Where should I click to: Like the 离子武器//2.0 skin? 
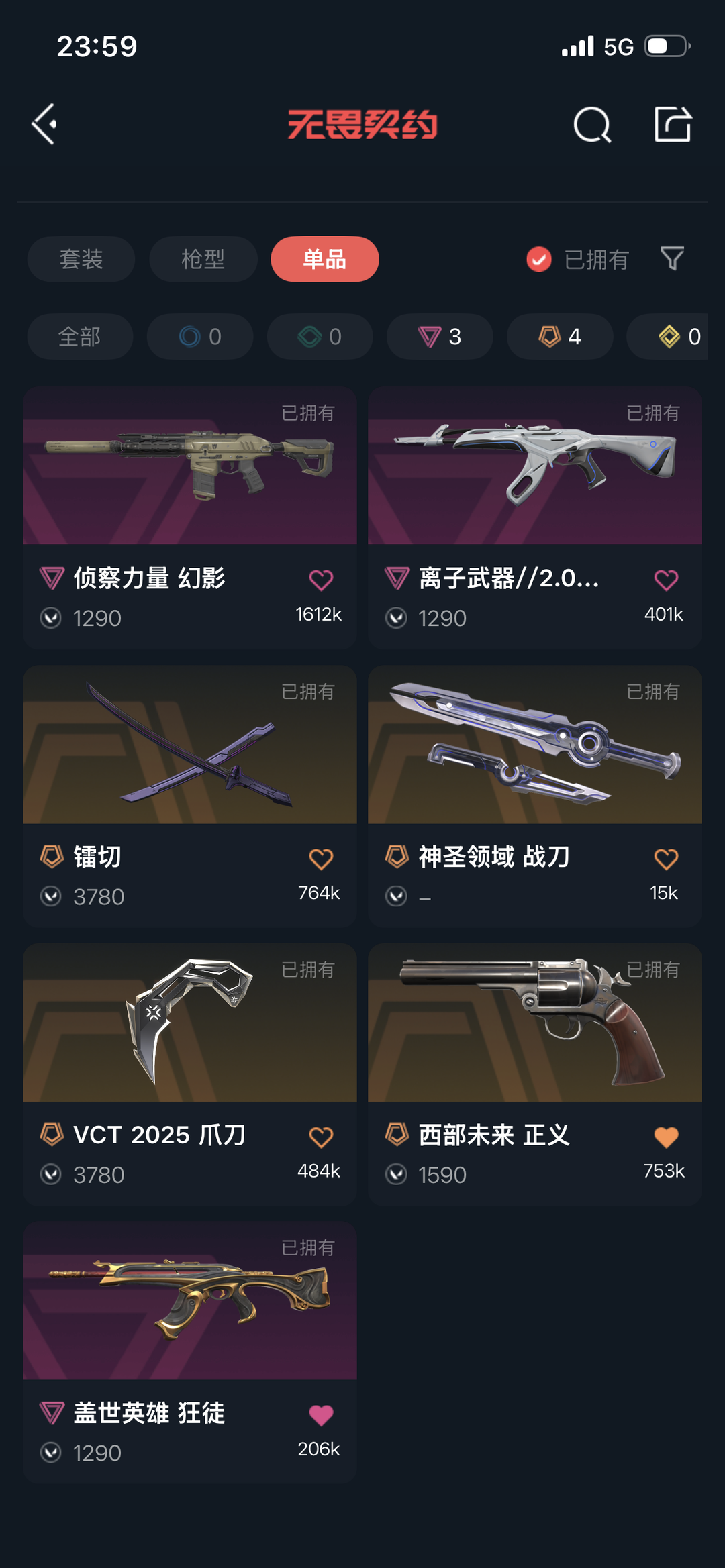coord(666,580)
